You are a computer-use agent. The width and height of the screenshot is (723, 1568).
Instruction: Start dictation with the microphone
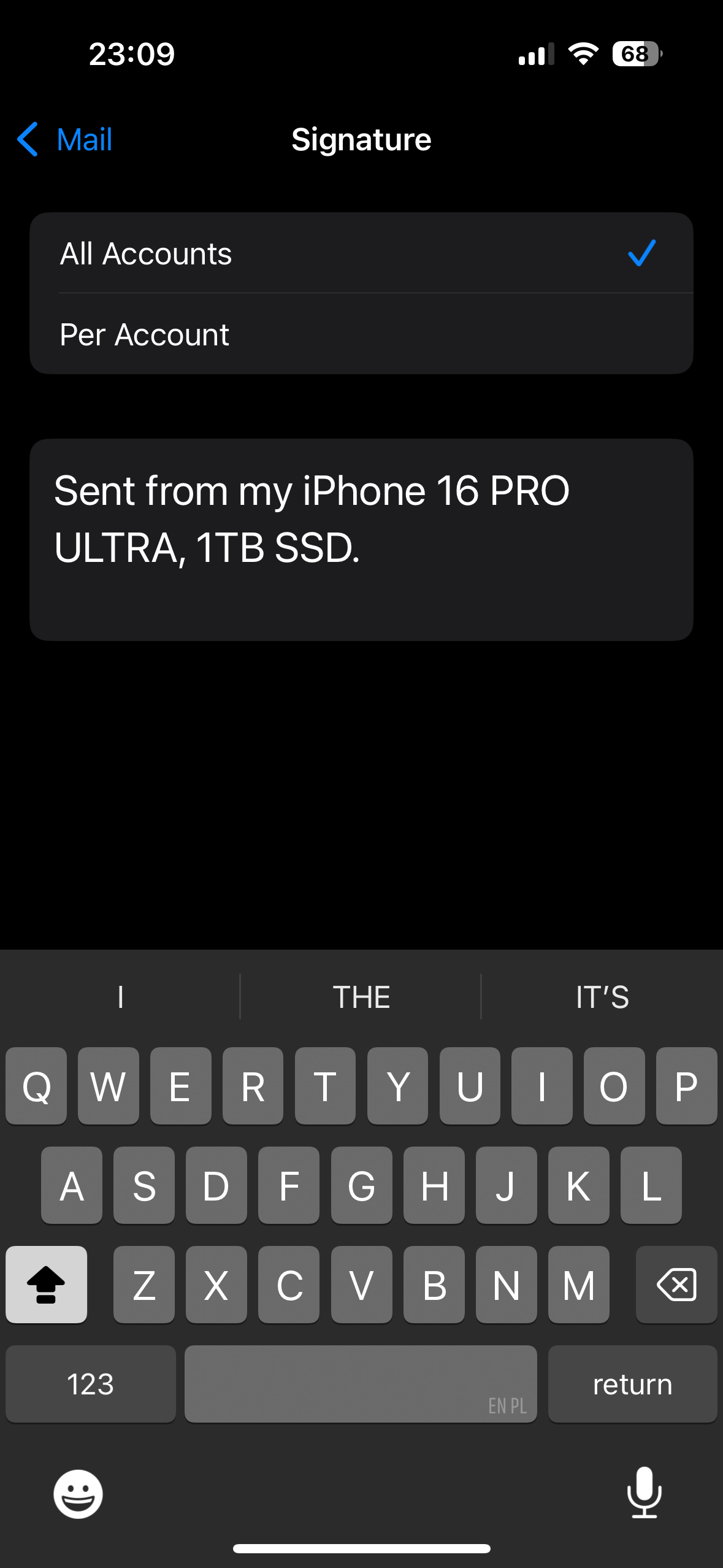click(x=644, y=1493)
